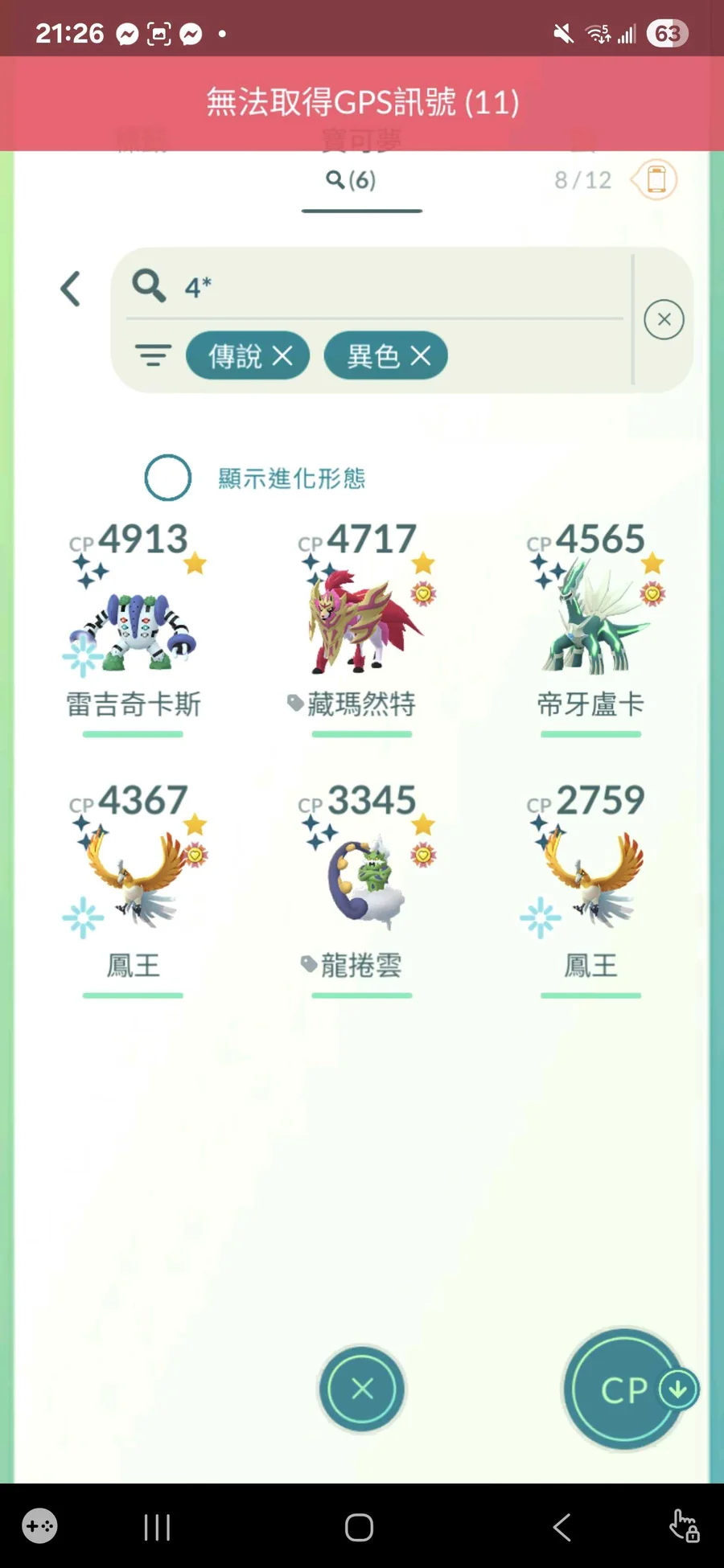
Task: Open the search filter options
Action: click(153, 355)
